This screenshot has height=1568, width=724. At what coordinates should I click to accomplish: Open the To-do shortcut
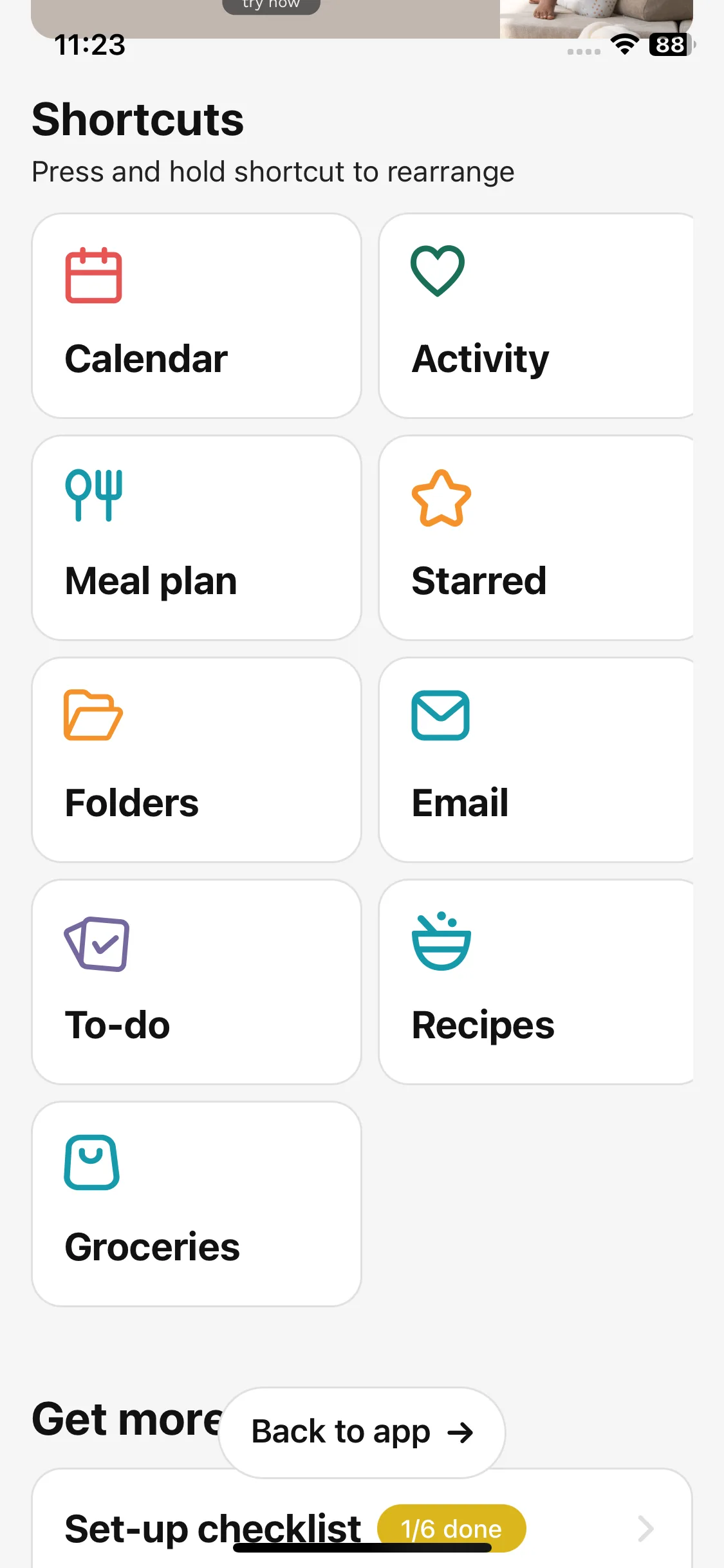pos(196,982)
